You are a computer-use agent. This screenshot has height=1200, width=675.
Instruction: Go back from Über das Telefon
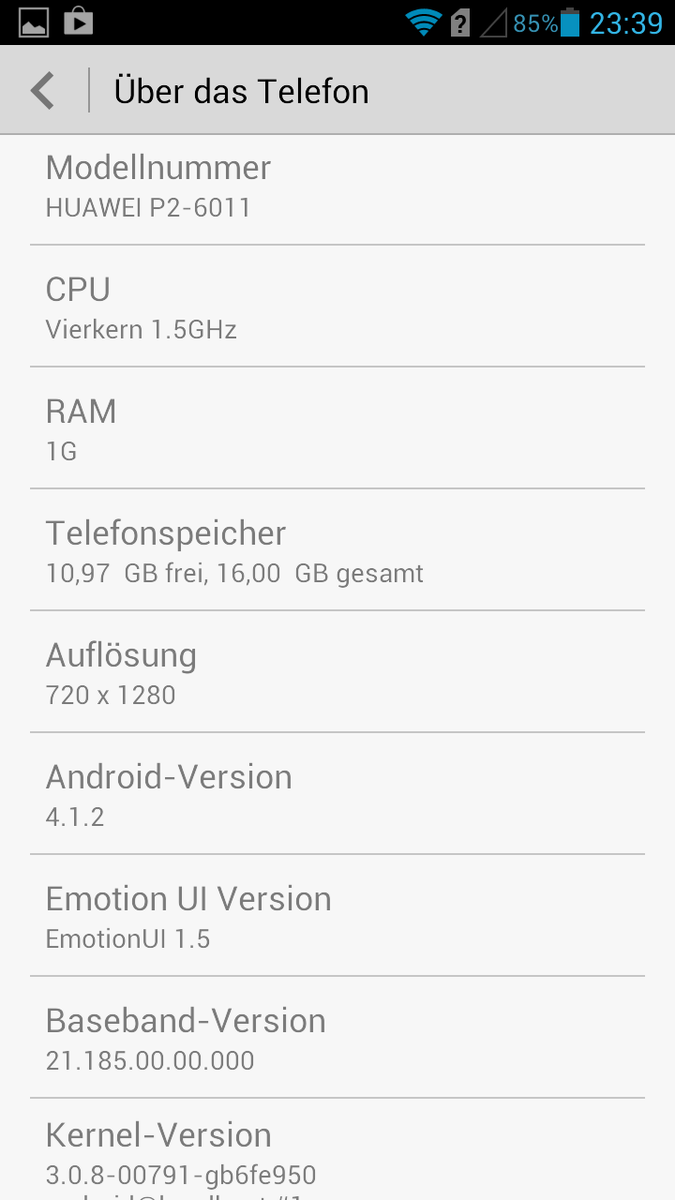42,91
